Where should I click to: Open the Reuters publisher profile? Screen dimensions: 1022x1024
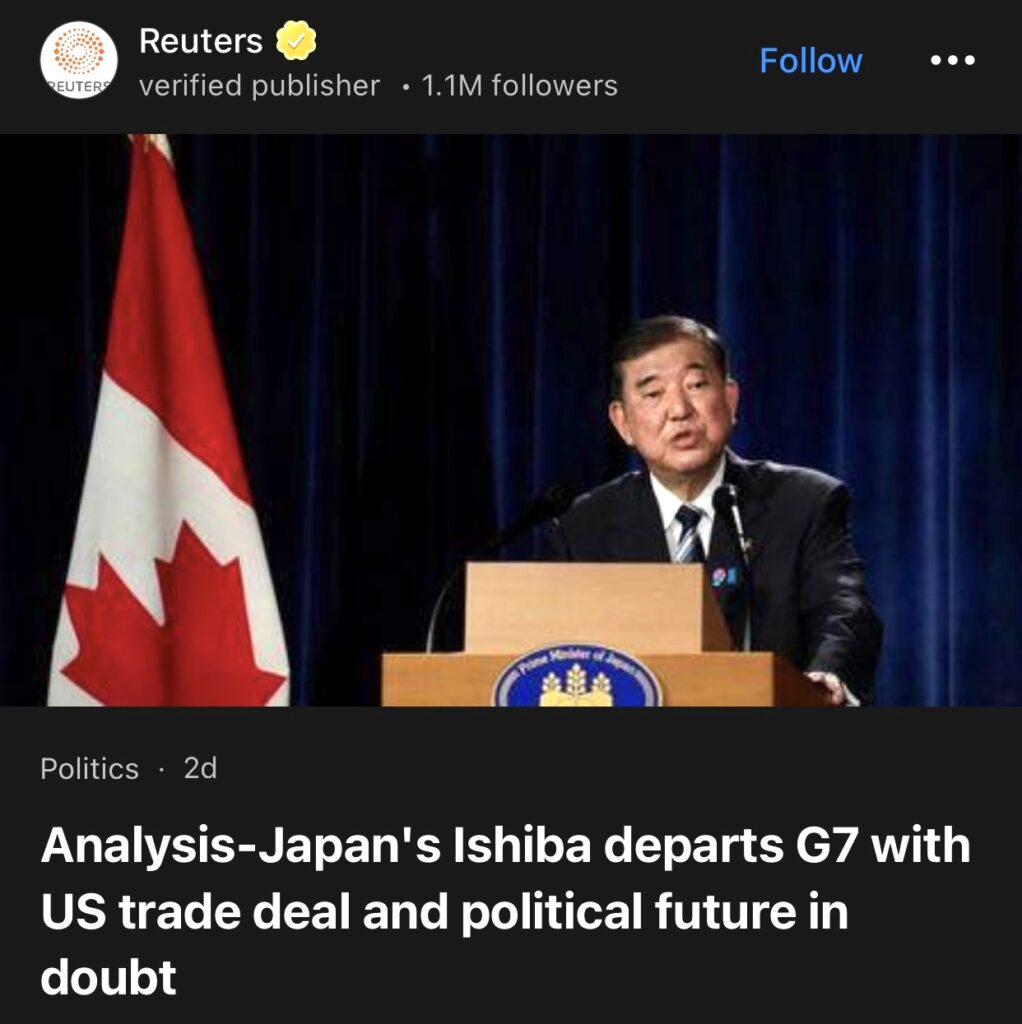tap(200, 42)
